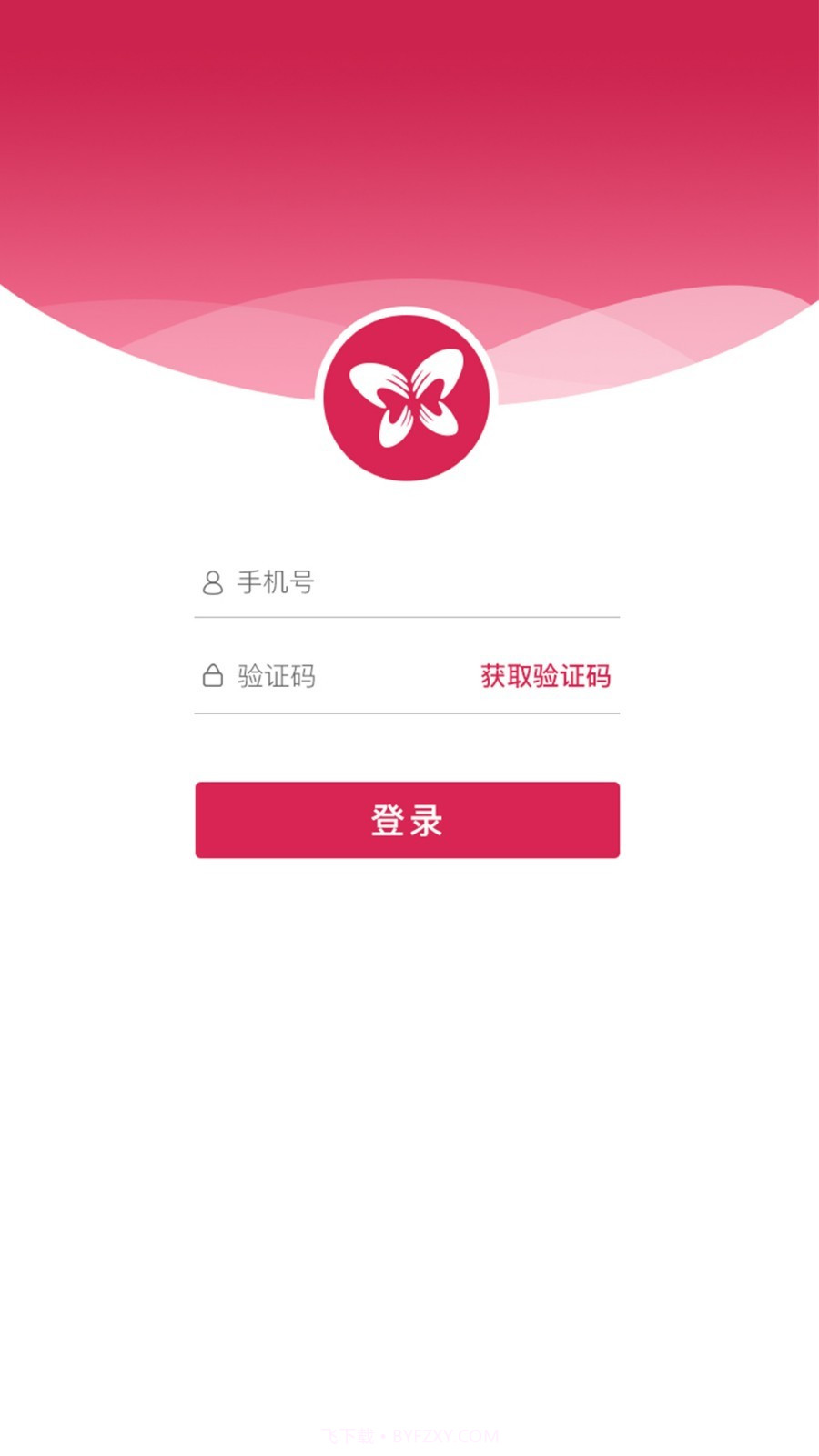Click the phone number entry line
This screenshot has height=1456, width=819.
click(364, 584)
